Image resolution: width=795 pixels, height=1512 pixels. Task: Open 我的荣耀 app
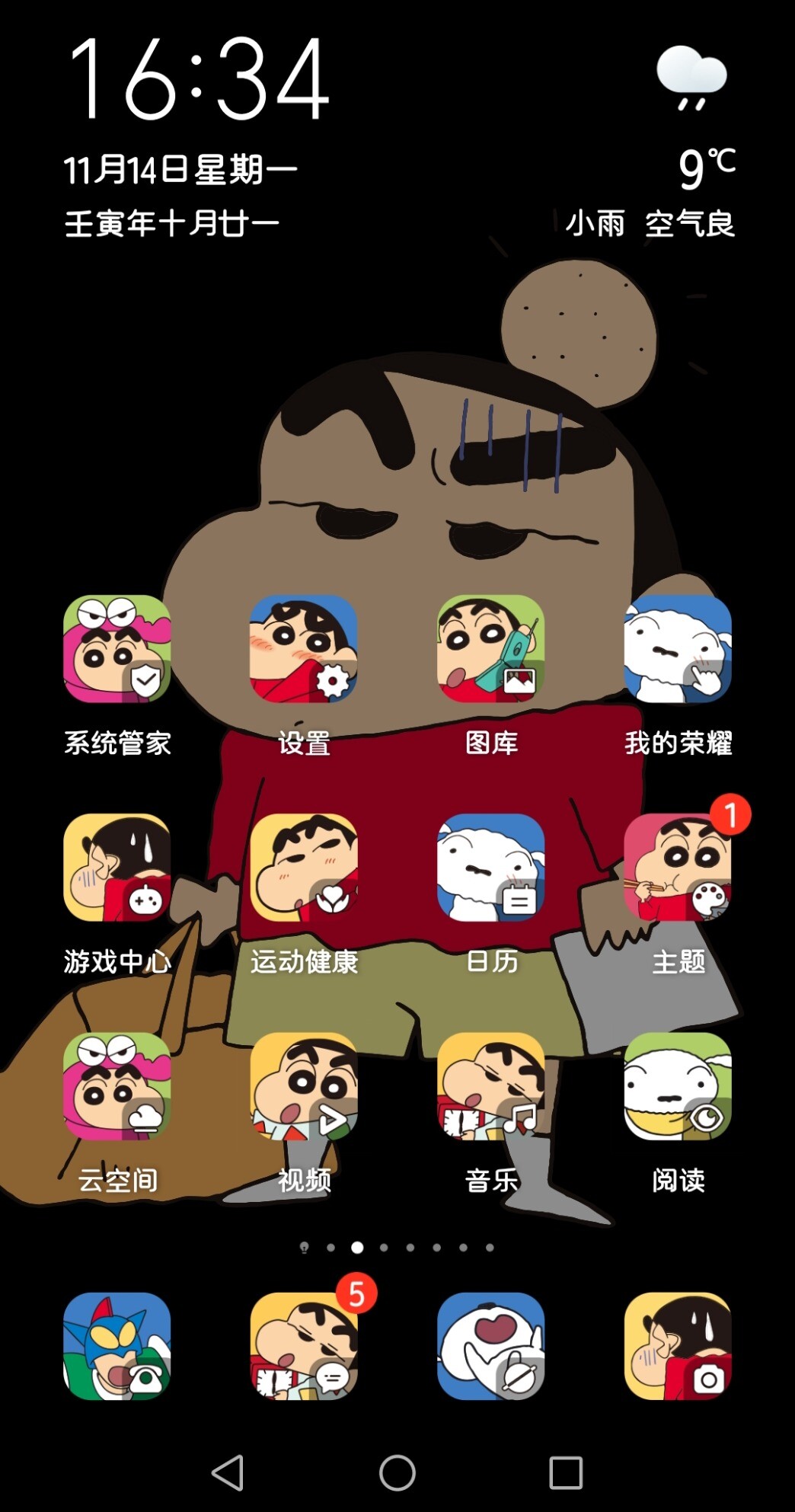click(678, 649)
